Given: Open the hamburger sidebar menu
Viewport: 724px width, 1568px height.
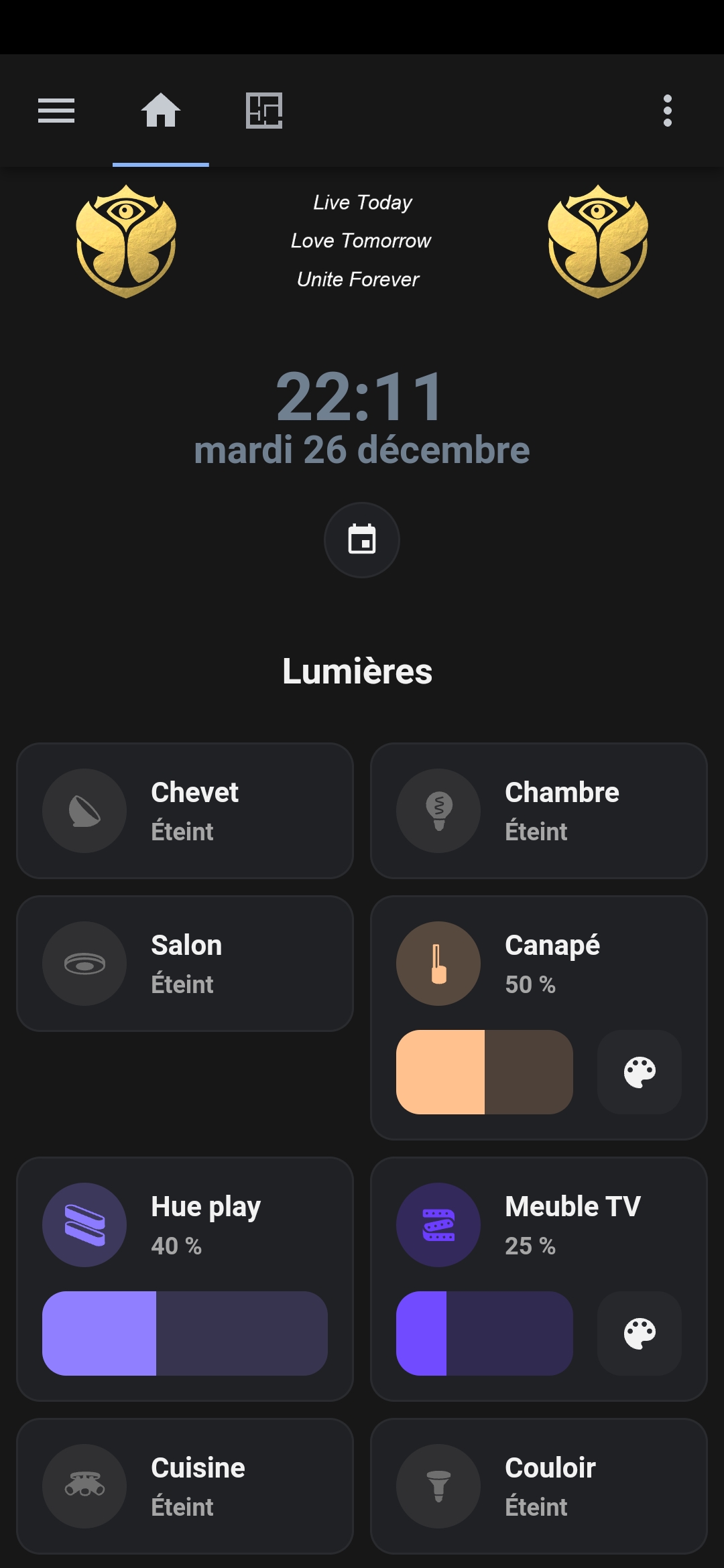Looking at the screenshot, I should pyautogui.click(x=56, y=111).
